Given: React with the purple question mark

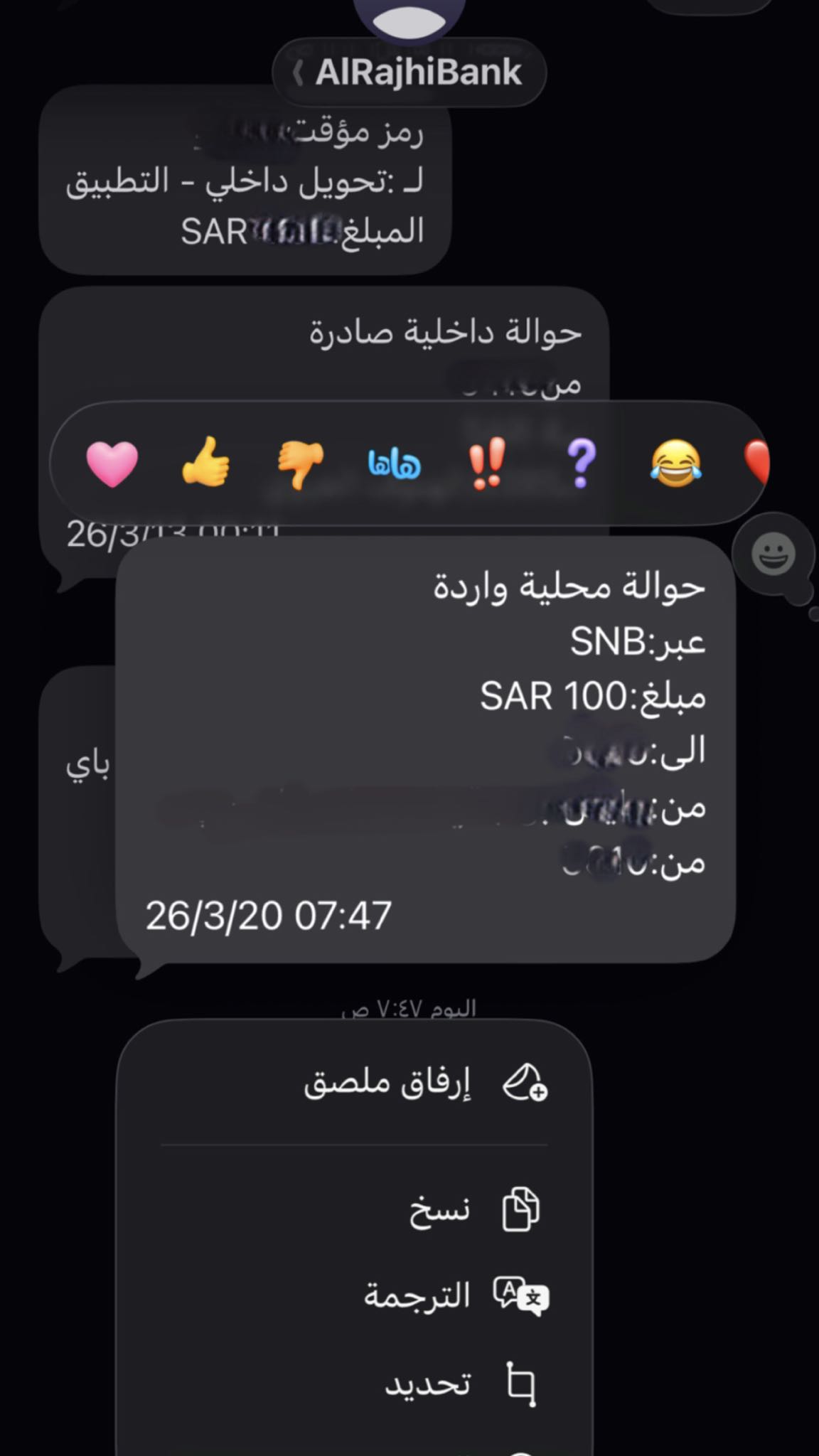Looking at the screenshot, I should tap(581, 463).
